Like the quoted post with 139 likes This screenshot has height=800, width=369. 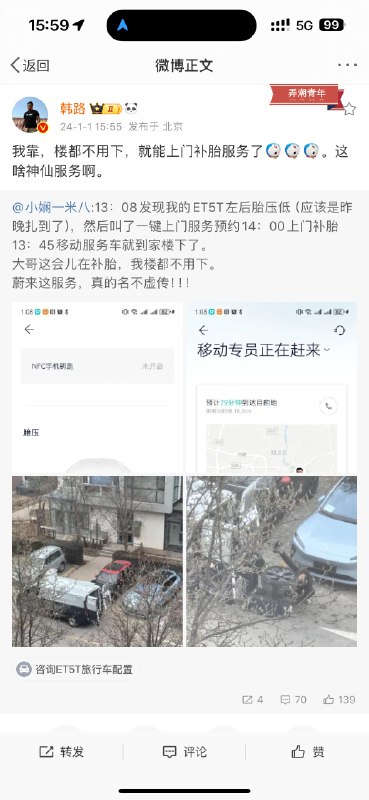coord(339,699)
